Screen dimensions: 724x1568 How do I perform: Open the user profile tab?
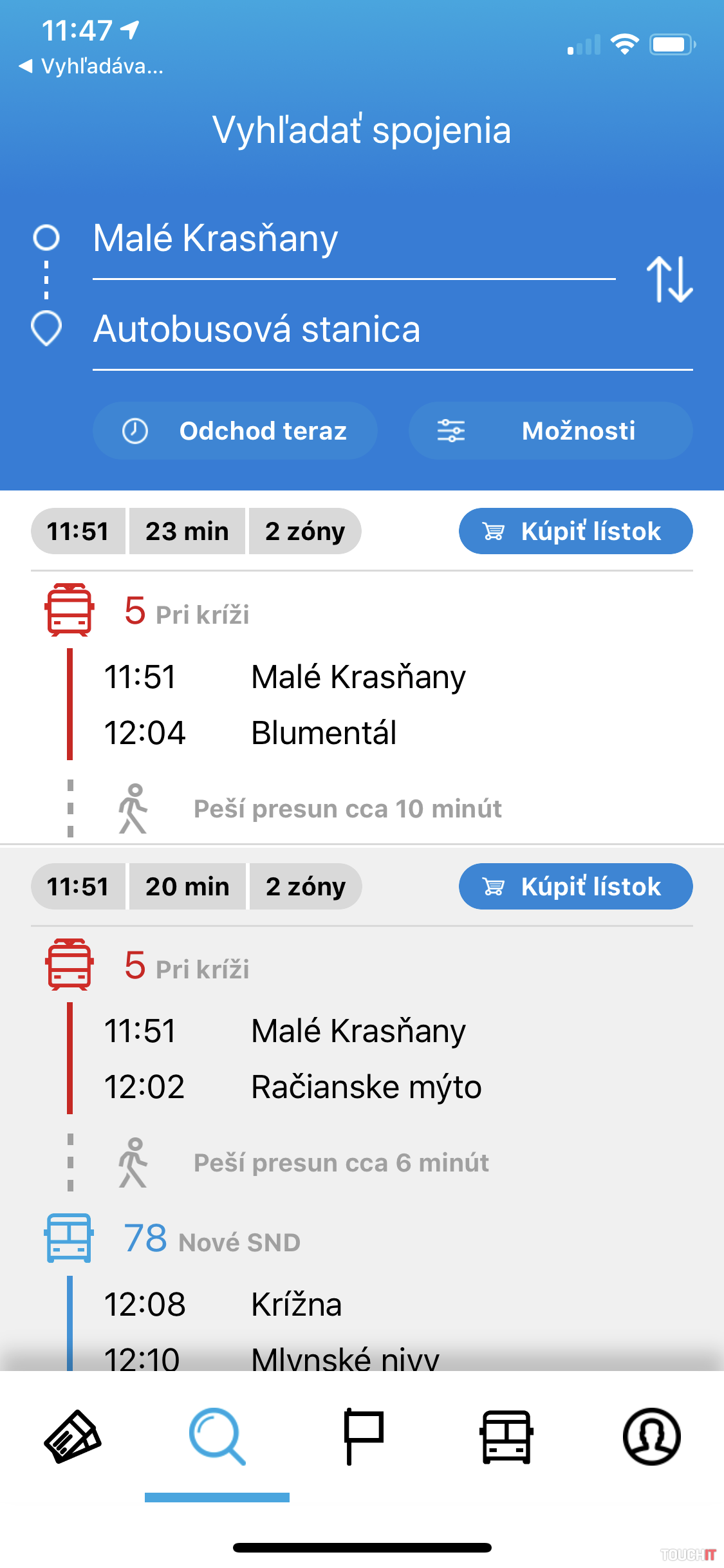point(651,1437)
